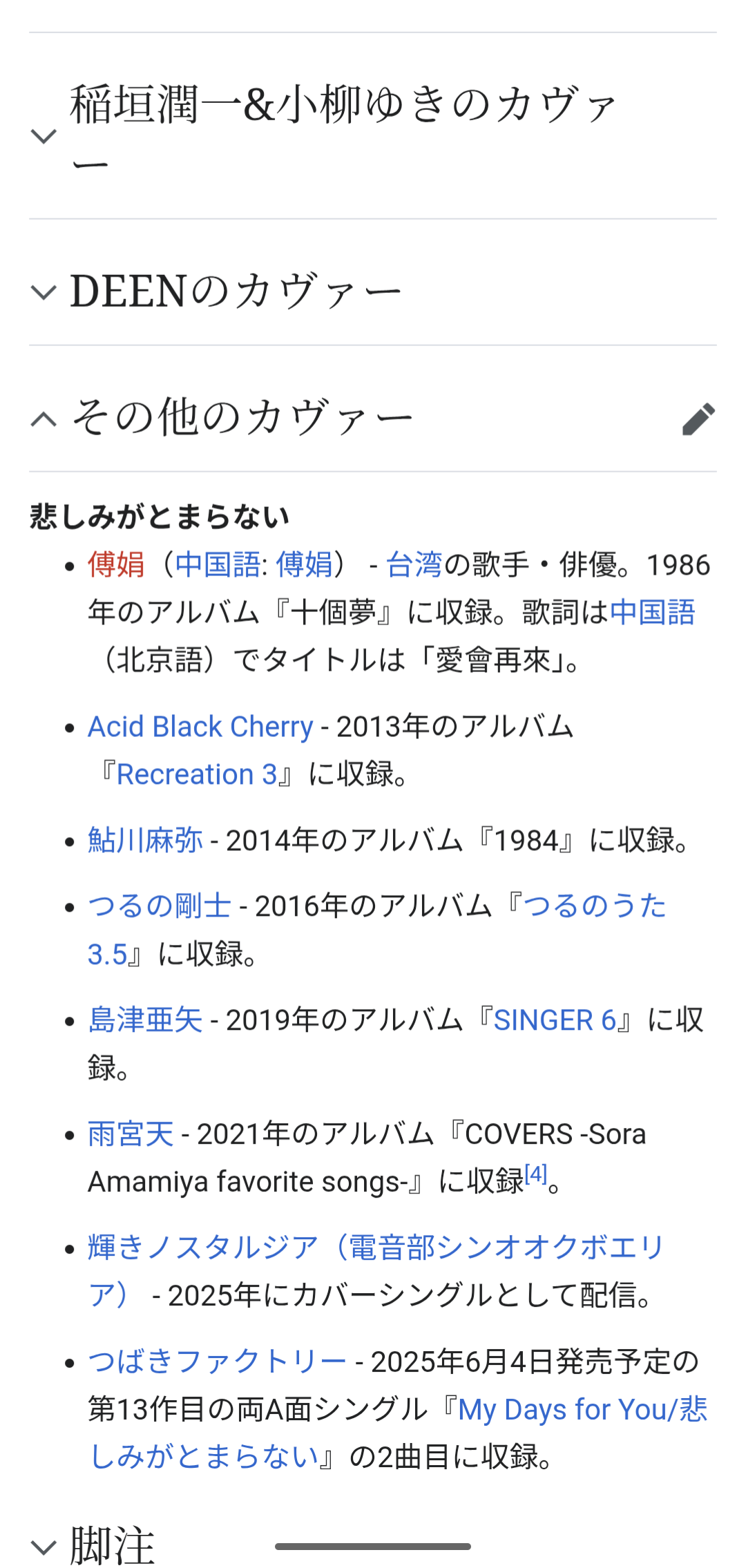Screen dimensions: 746x1568
Task: Open the つばきファクトリー article
Action: tap(217, 1361)
